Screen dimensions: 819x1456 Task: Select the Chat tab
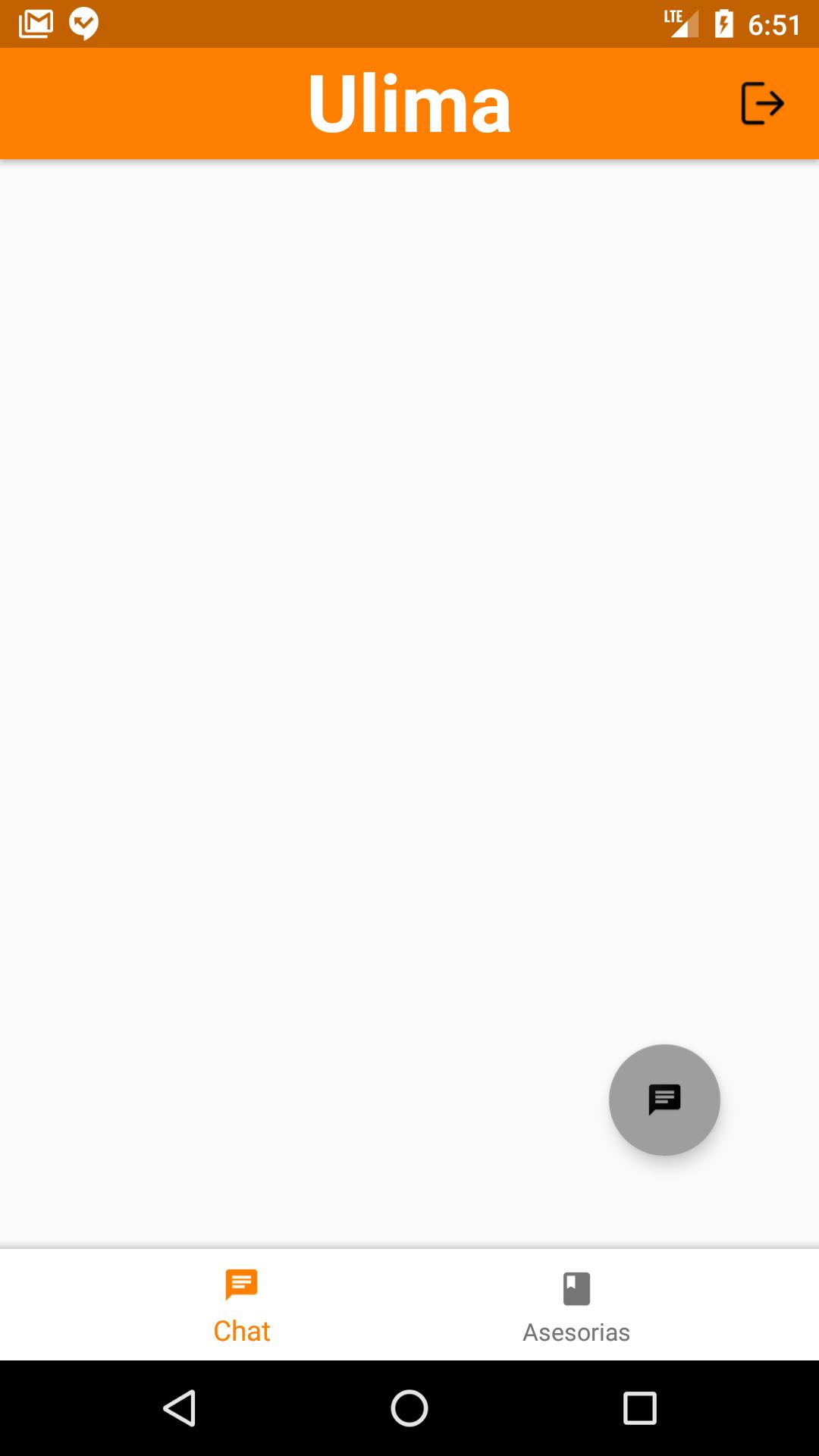click(x=242, y=1306)
